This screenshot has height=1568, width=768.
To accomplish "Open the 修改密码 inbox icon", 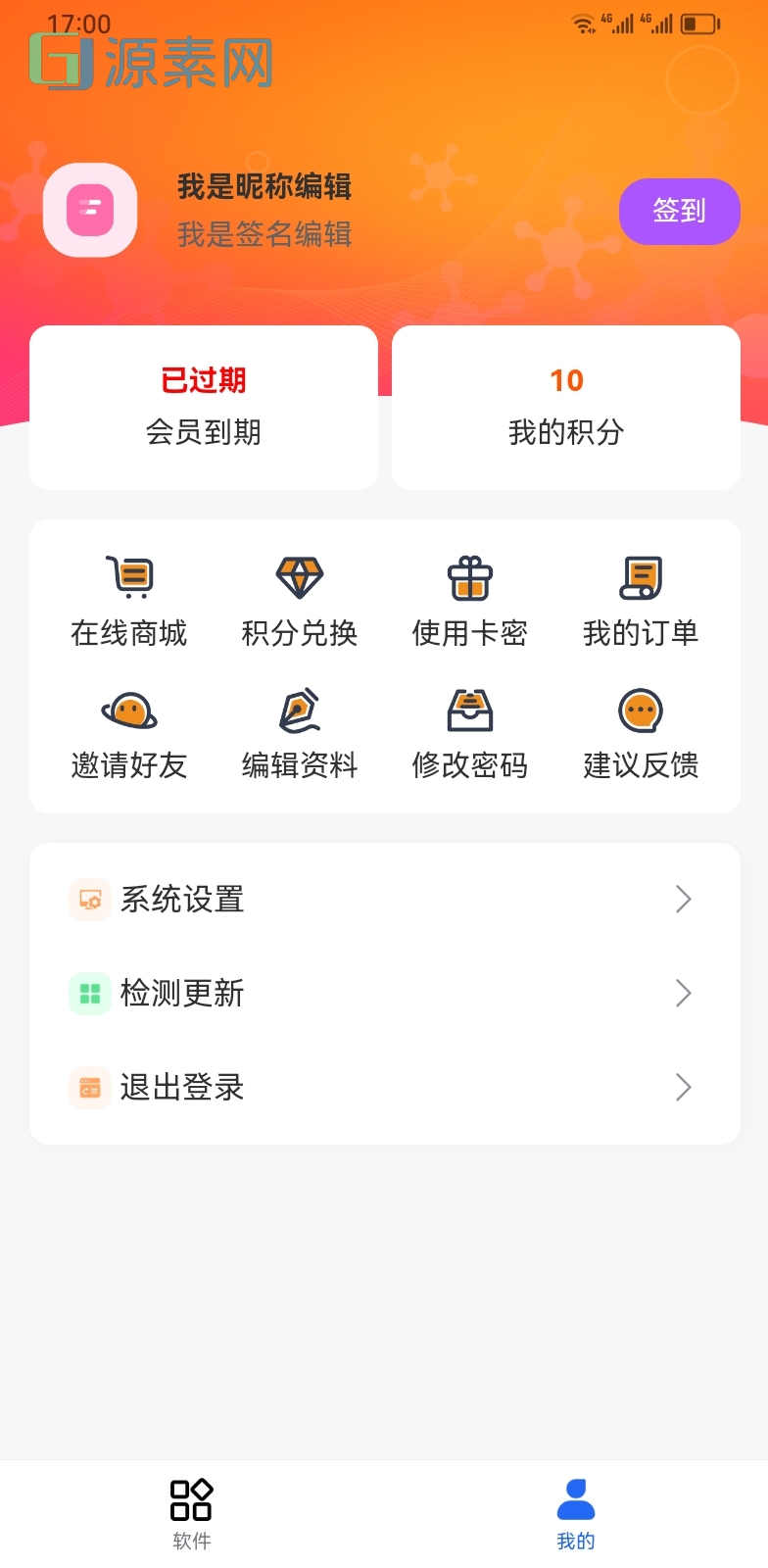I will tap(469, 711).
